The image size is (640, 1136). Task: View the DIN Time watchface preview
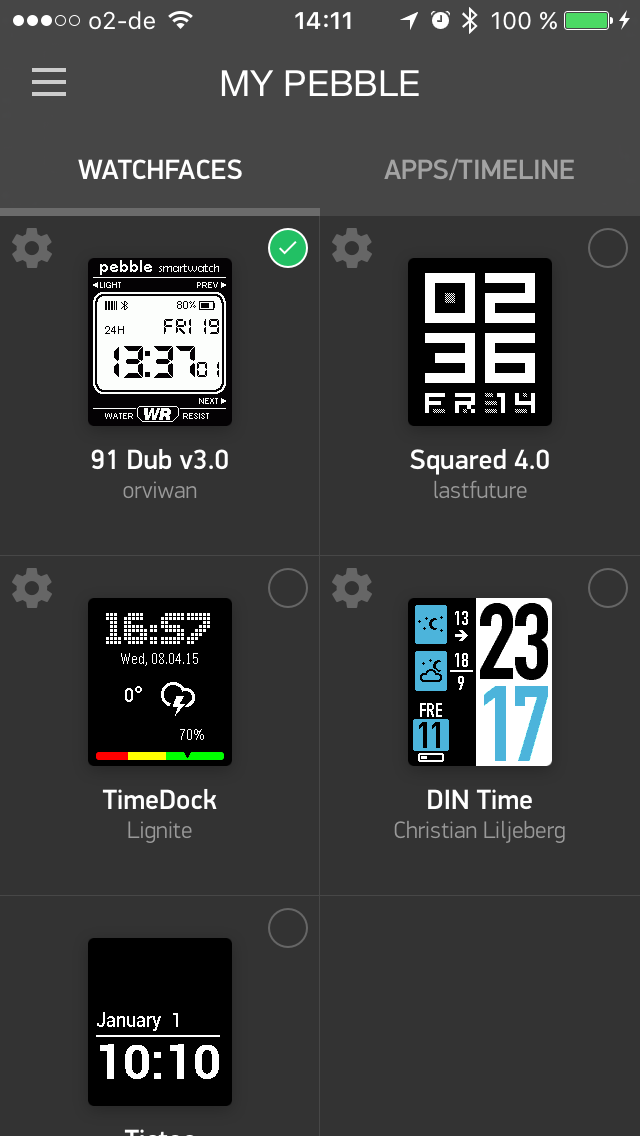coord(480,681)
